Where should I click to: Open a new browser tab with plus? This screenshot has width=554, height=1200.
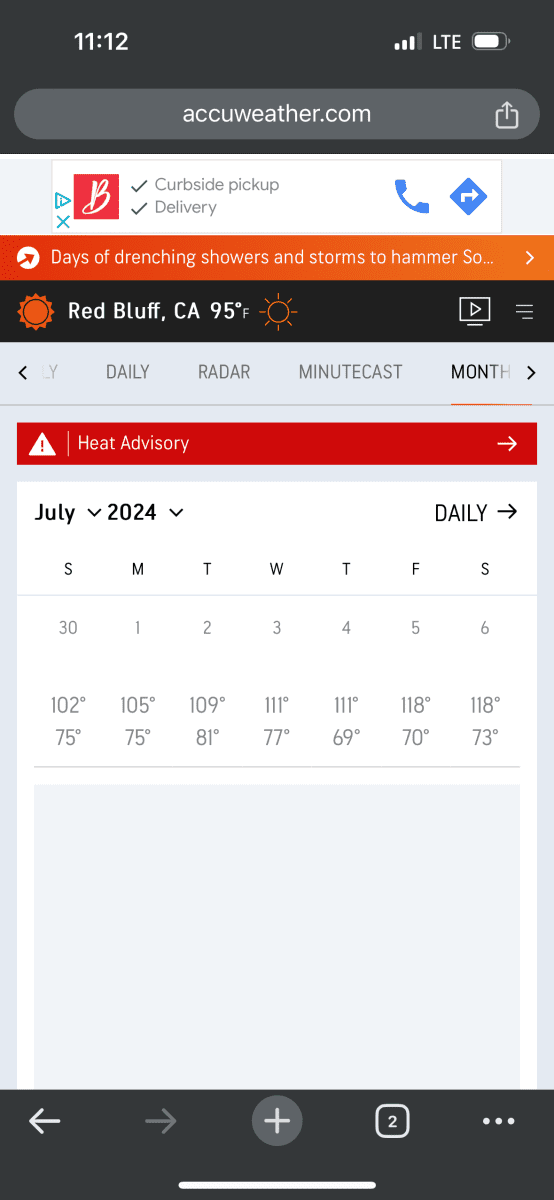tap(277, 1122)
